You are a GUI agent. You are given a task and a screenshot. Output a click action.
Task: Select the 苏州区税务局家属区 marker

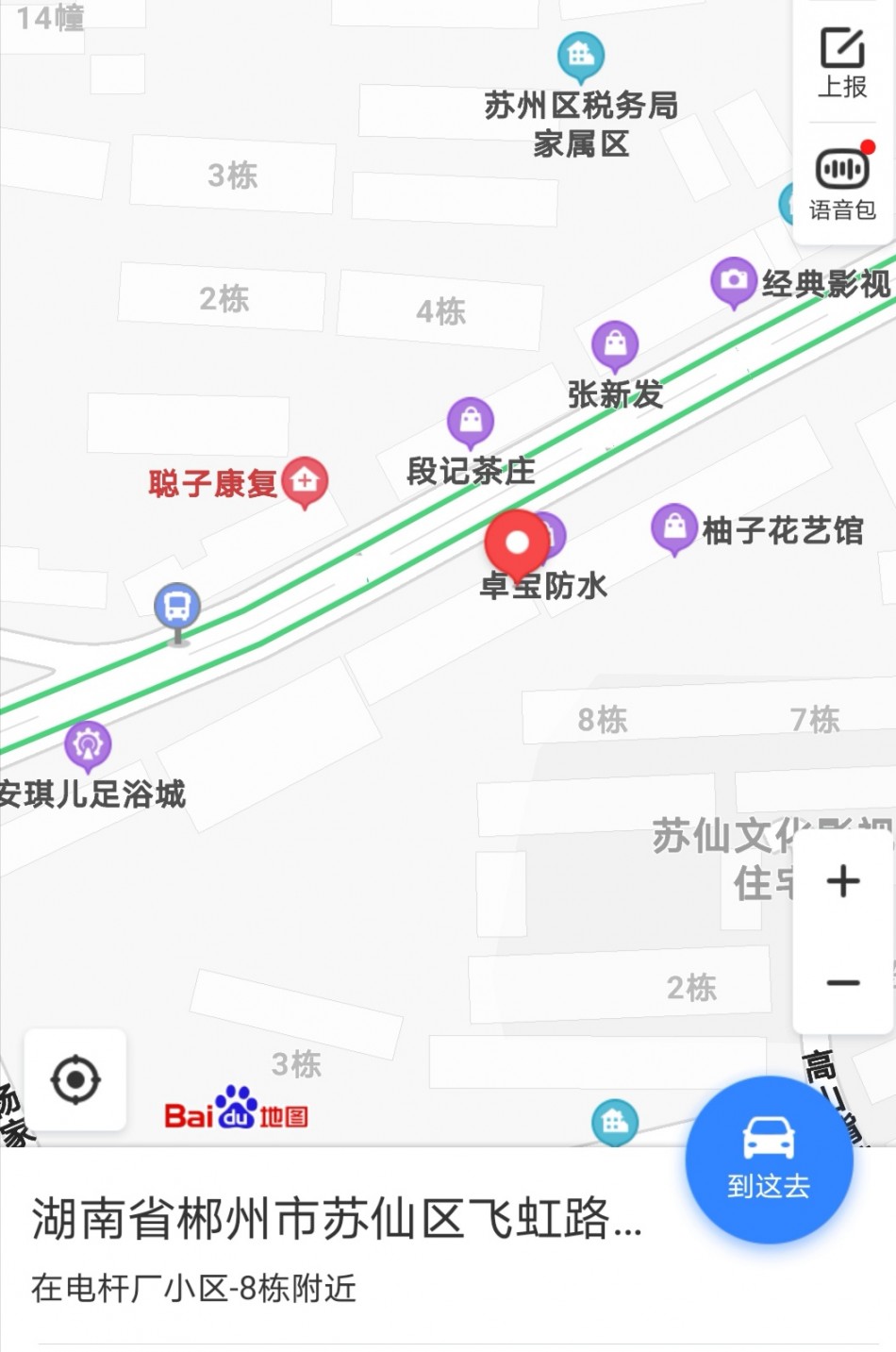tap(581, 55)
